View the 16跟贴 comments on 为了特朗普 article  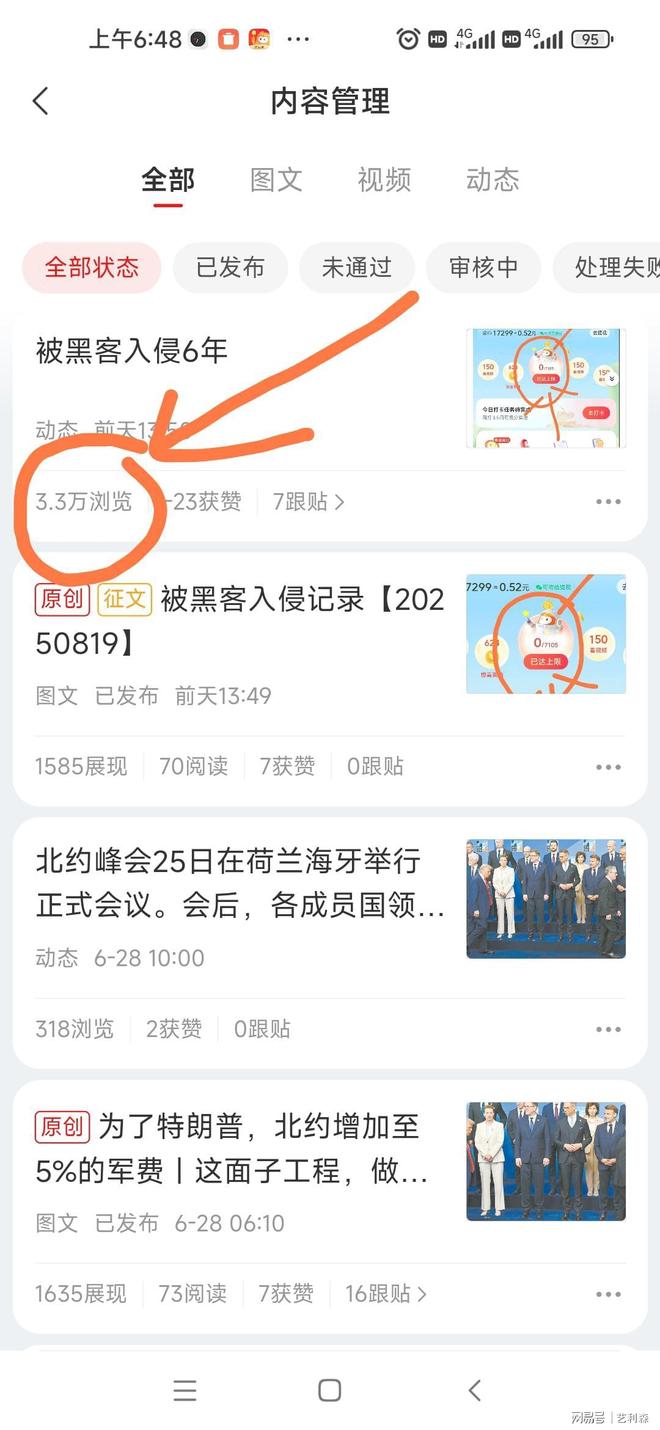tap(386, 1294)
